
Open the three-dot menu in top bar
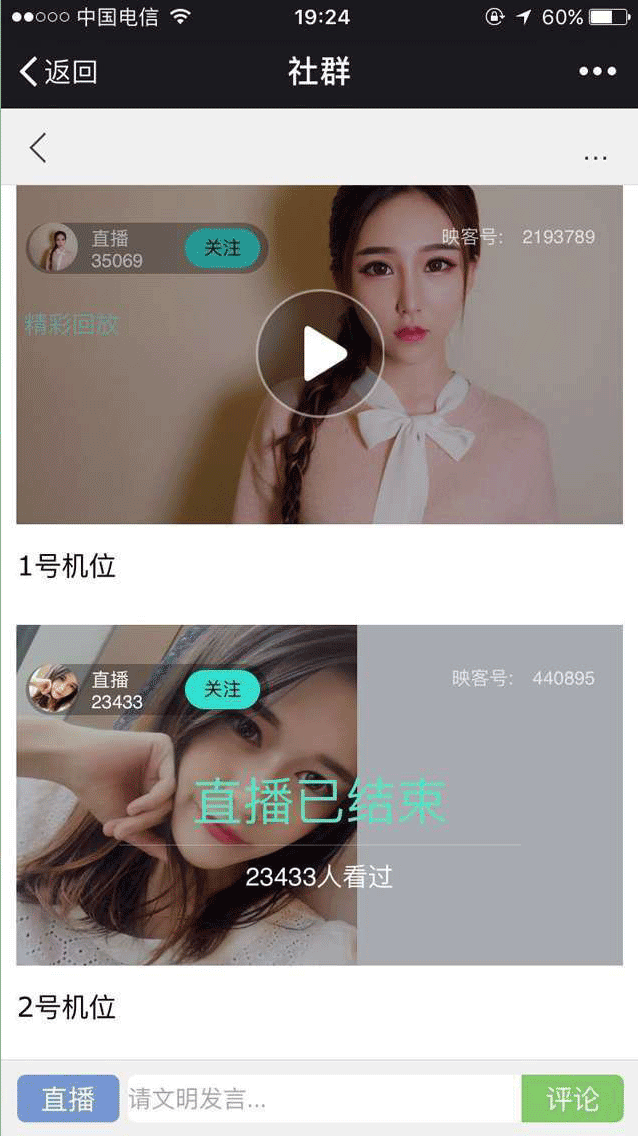click(x=597, y=71)
